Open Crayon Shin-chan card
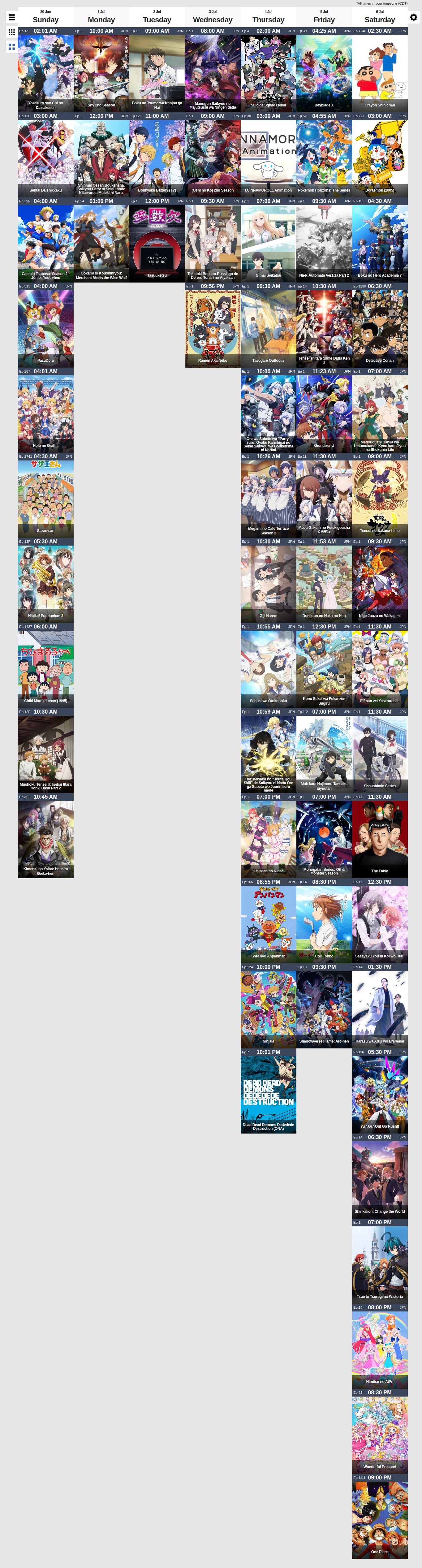The height and width of the screenshot is (1568, 422). click(379, 72)
